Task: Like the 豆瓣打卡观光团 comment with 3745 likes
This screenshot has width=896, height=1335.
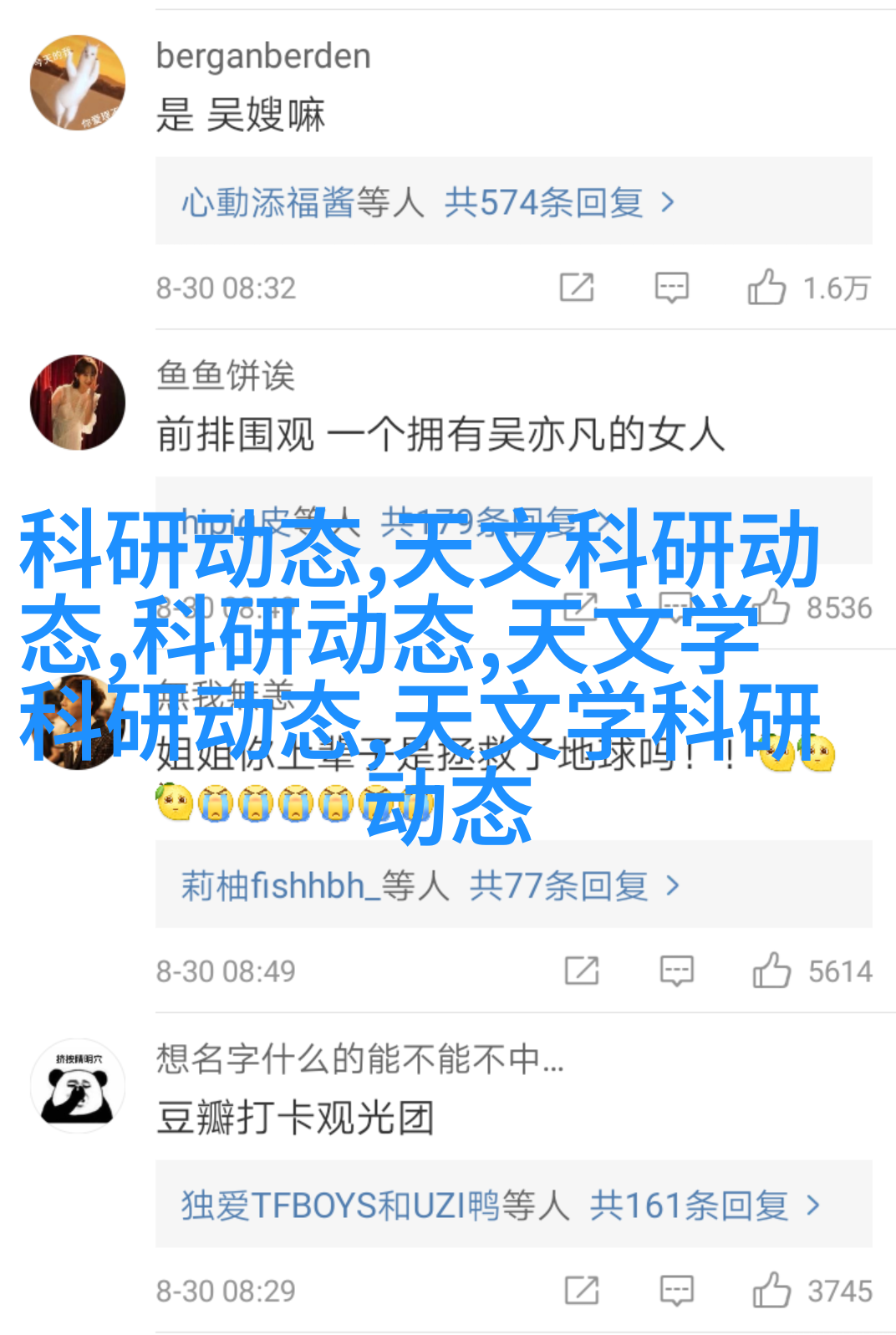Action: (771, 1290)
